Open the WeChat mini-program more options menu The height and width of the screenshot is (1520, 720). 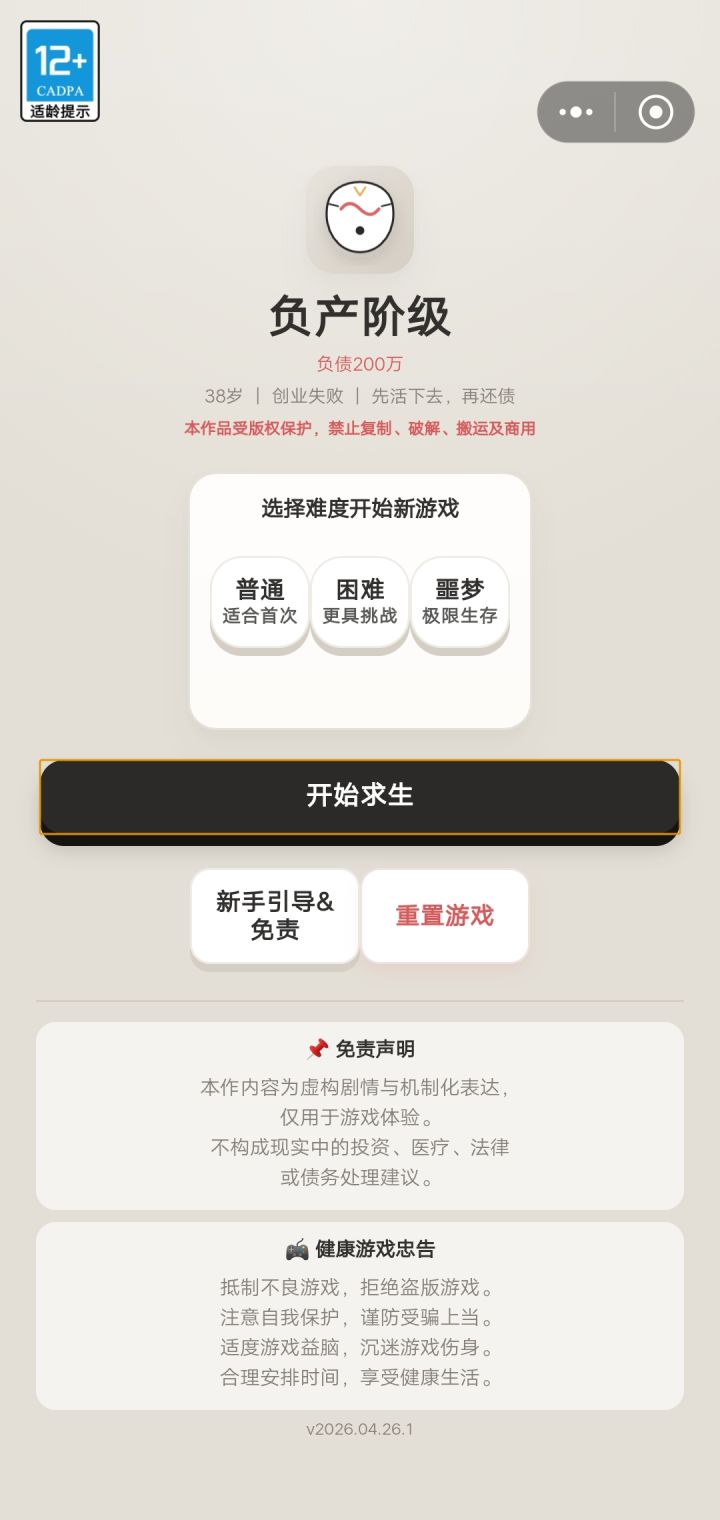[x=575, y=112]
